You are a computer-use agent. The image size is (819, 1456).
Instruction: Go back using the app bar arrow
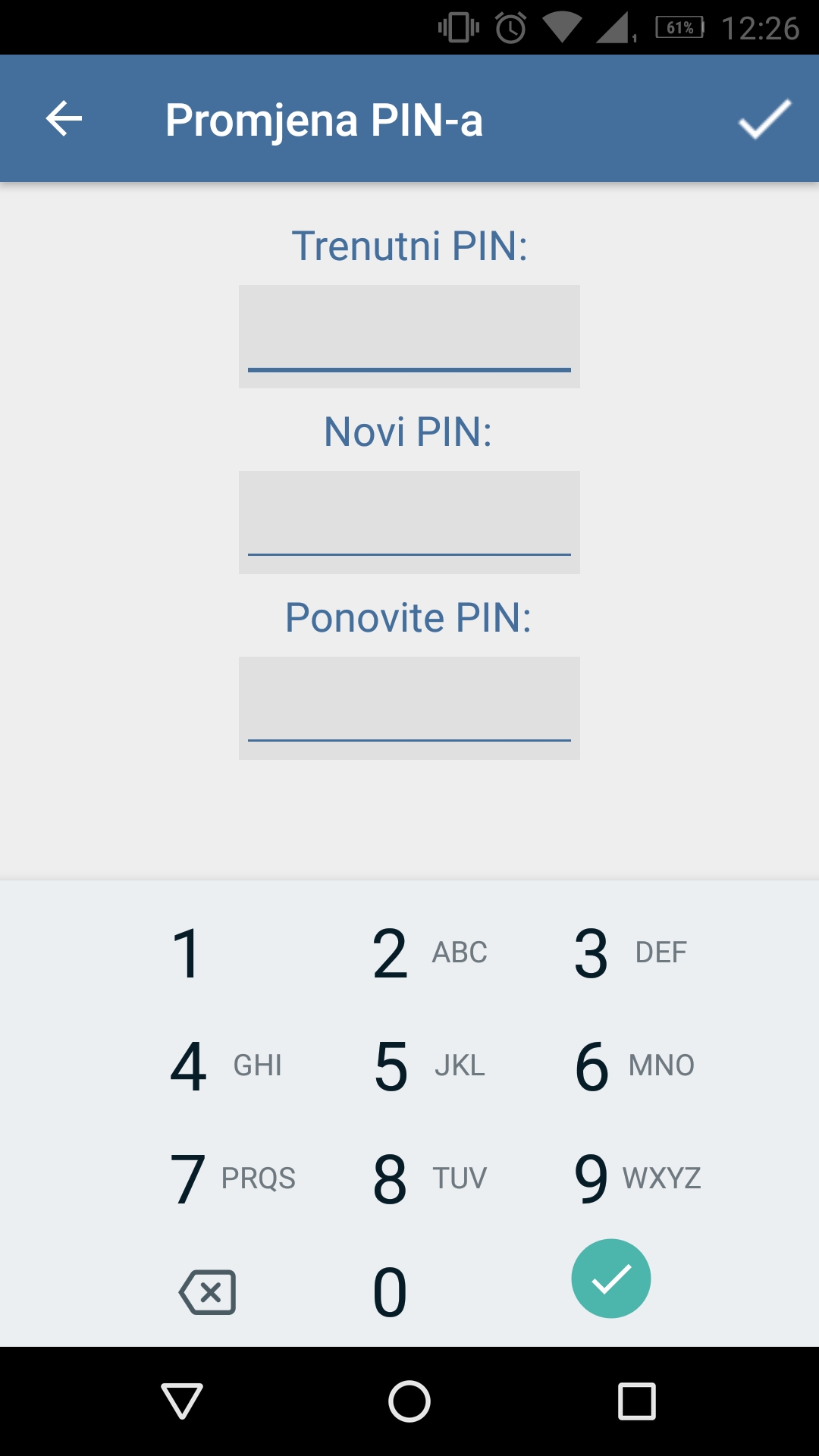pyautogui.click(x=64, y=119)
